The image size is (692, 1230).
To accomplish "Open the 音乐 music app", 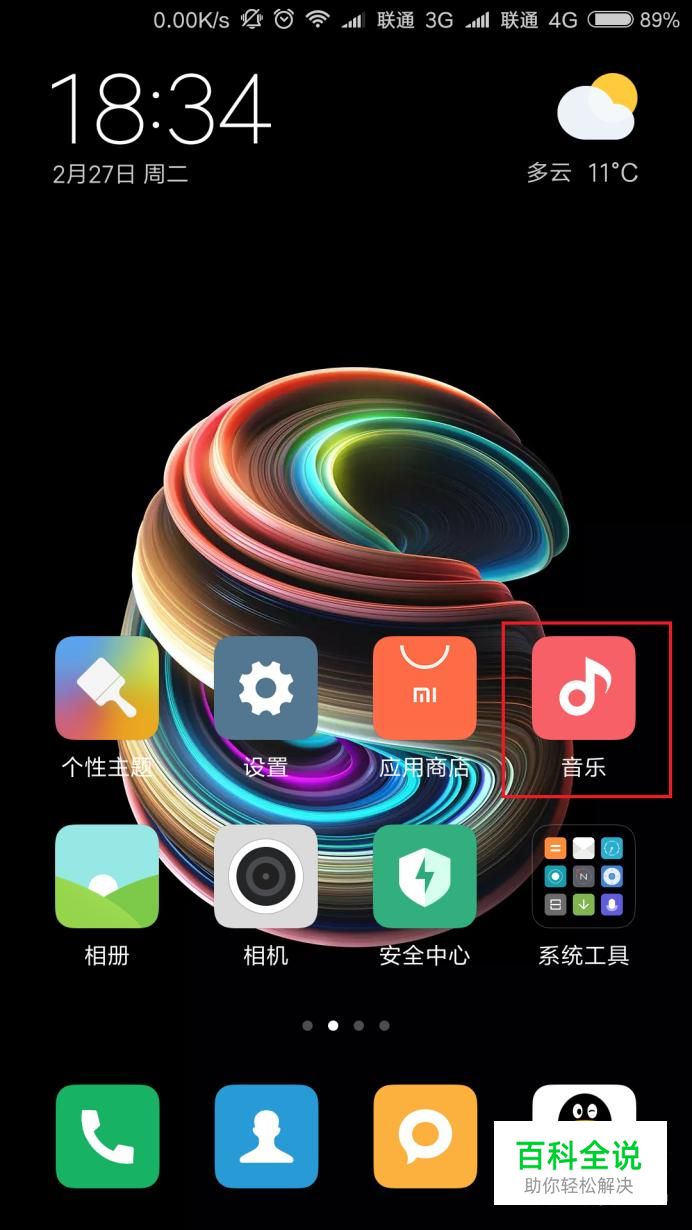I will click(x=583, y=689).
